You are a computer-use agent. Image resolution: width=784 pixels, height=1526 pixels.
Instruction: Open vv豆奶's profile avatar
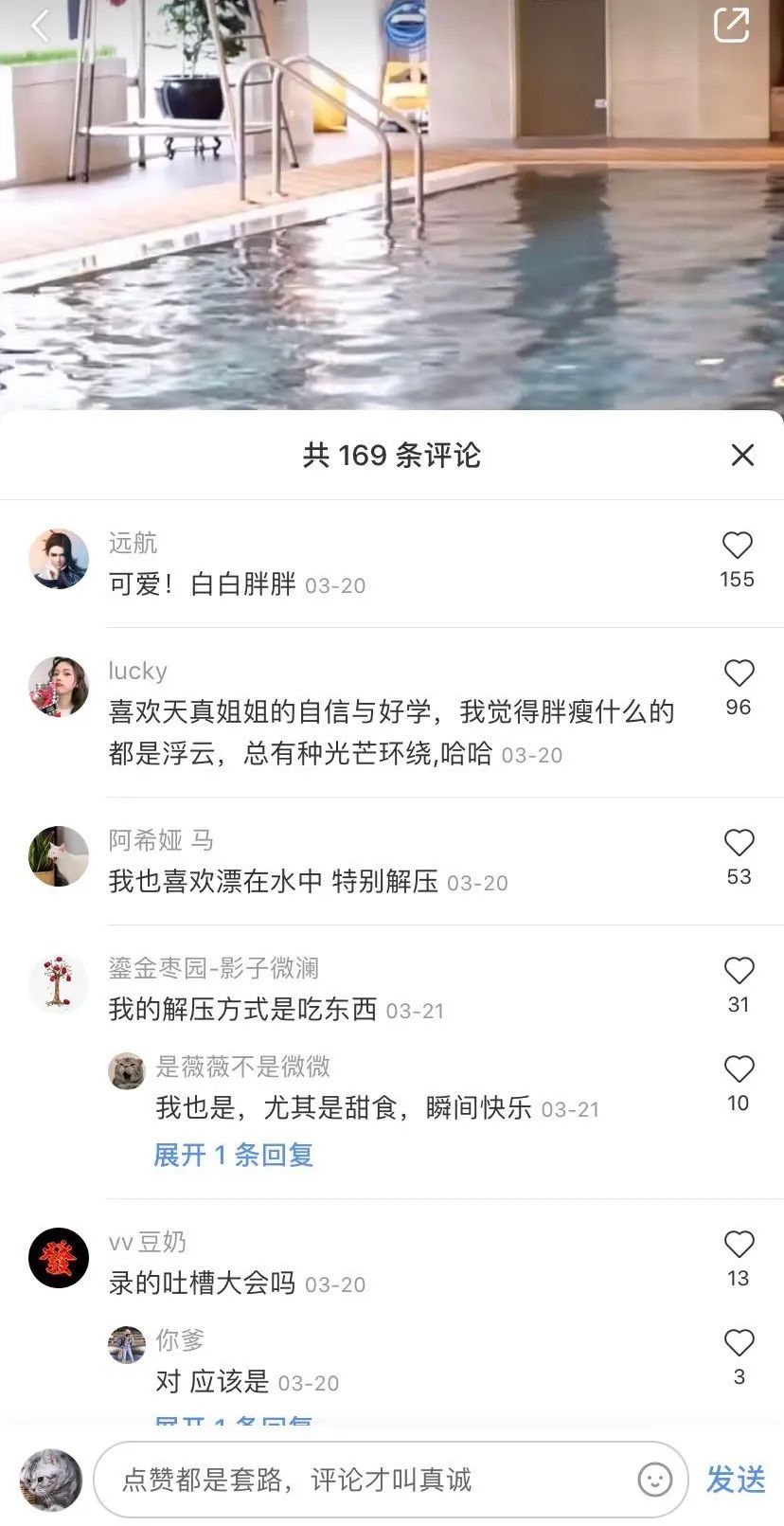pos(59,1258)
